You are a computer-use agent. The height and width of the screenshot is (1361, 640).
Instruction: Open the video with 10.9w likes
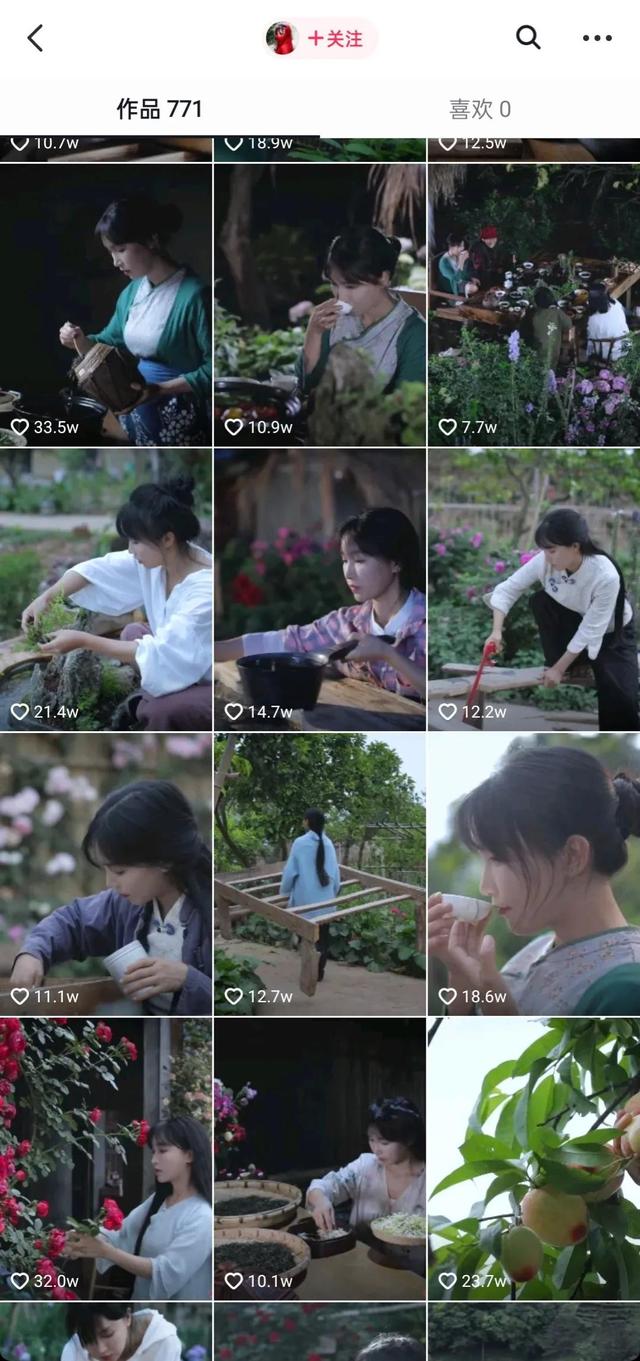[x=320, y=304]
